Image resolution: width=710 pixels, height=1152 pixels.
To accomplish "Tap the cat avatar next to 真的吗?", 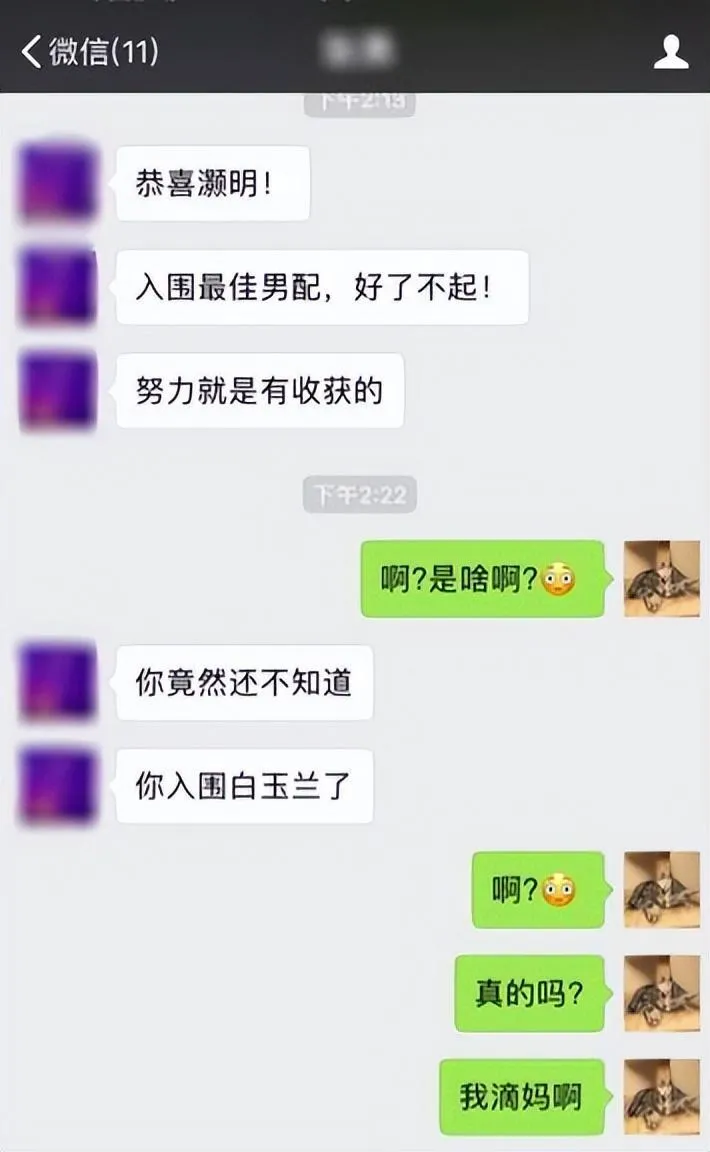I will point(661,993).
